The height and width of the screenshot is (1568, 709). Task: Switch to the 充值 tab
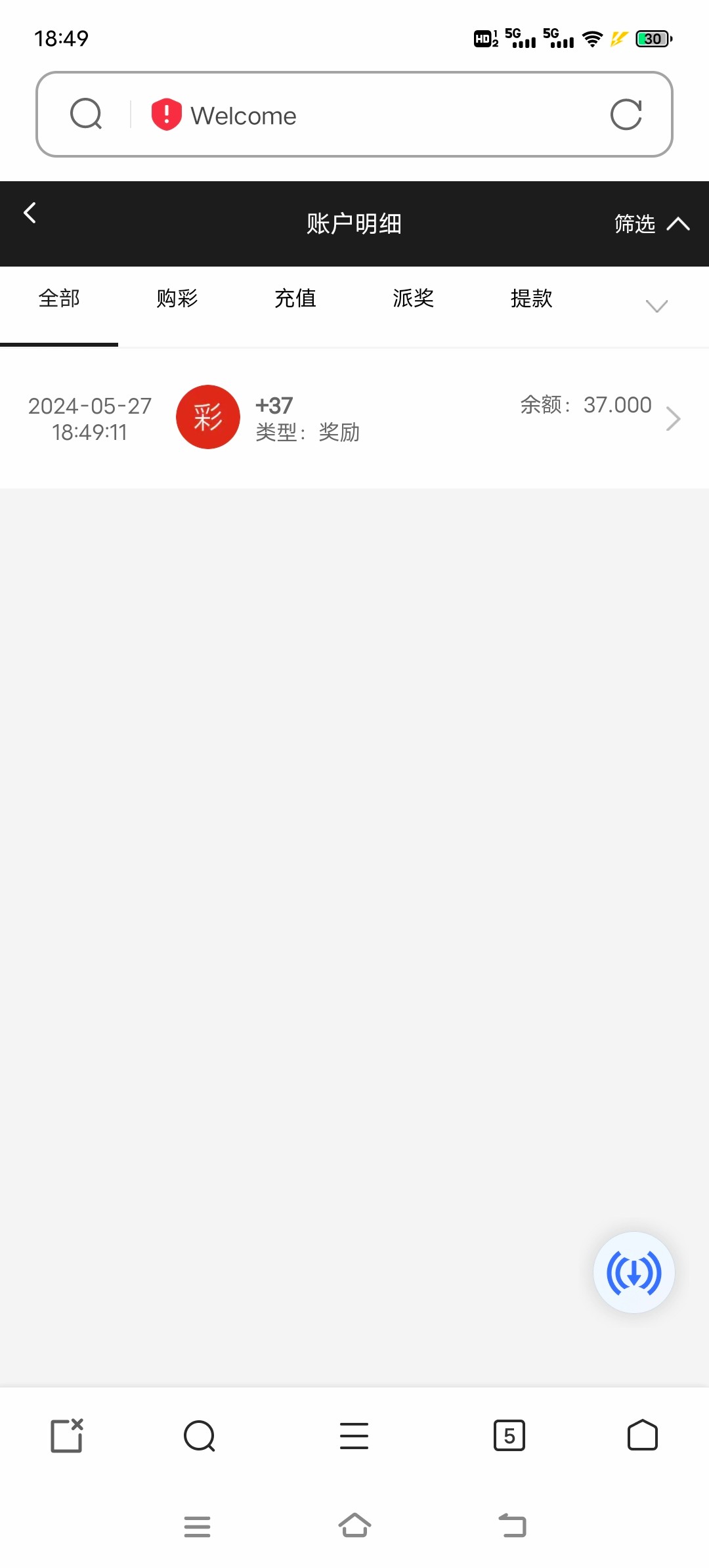point(295,298)
